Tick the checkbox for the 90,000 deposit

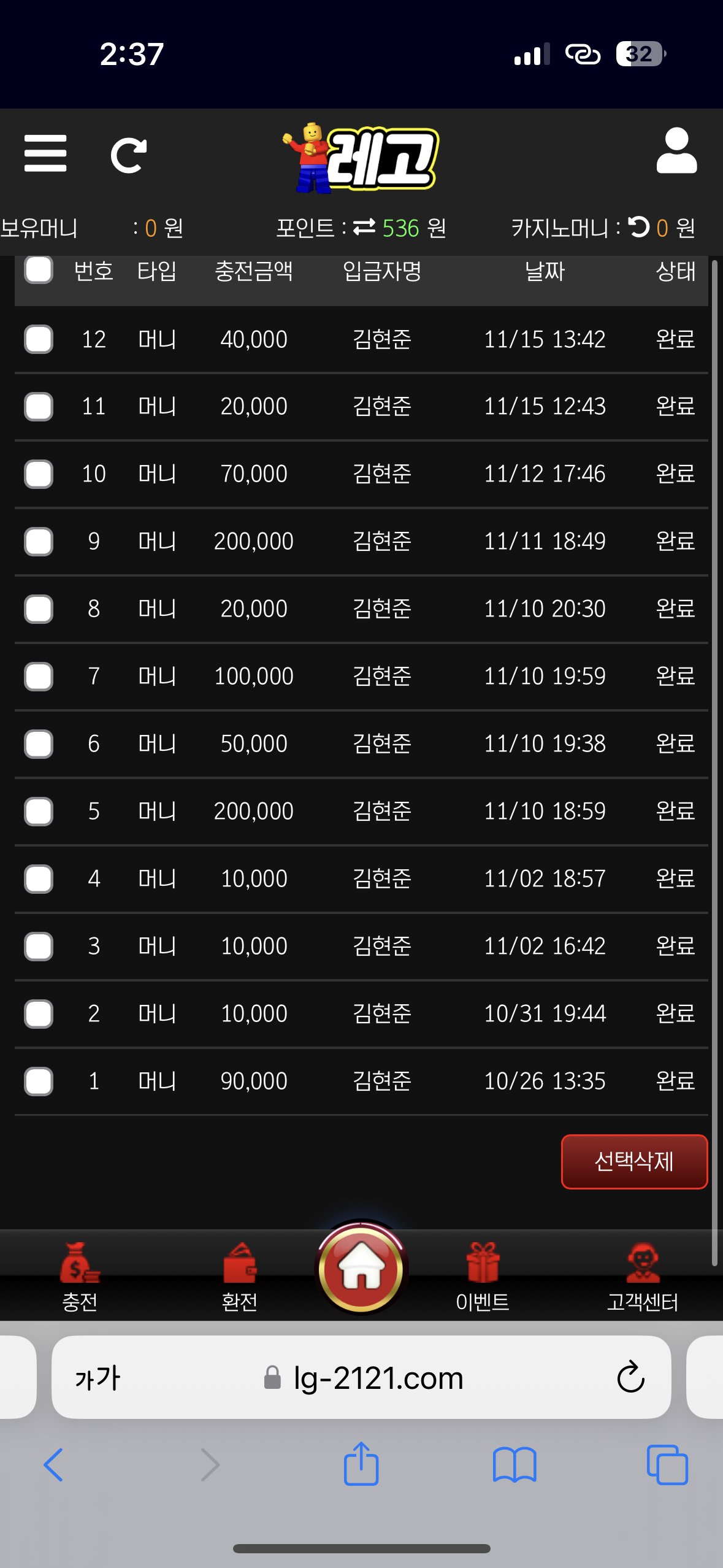[39, 1082]
